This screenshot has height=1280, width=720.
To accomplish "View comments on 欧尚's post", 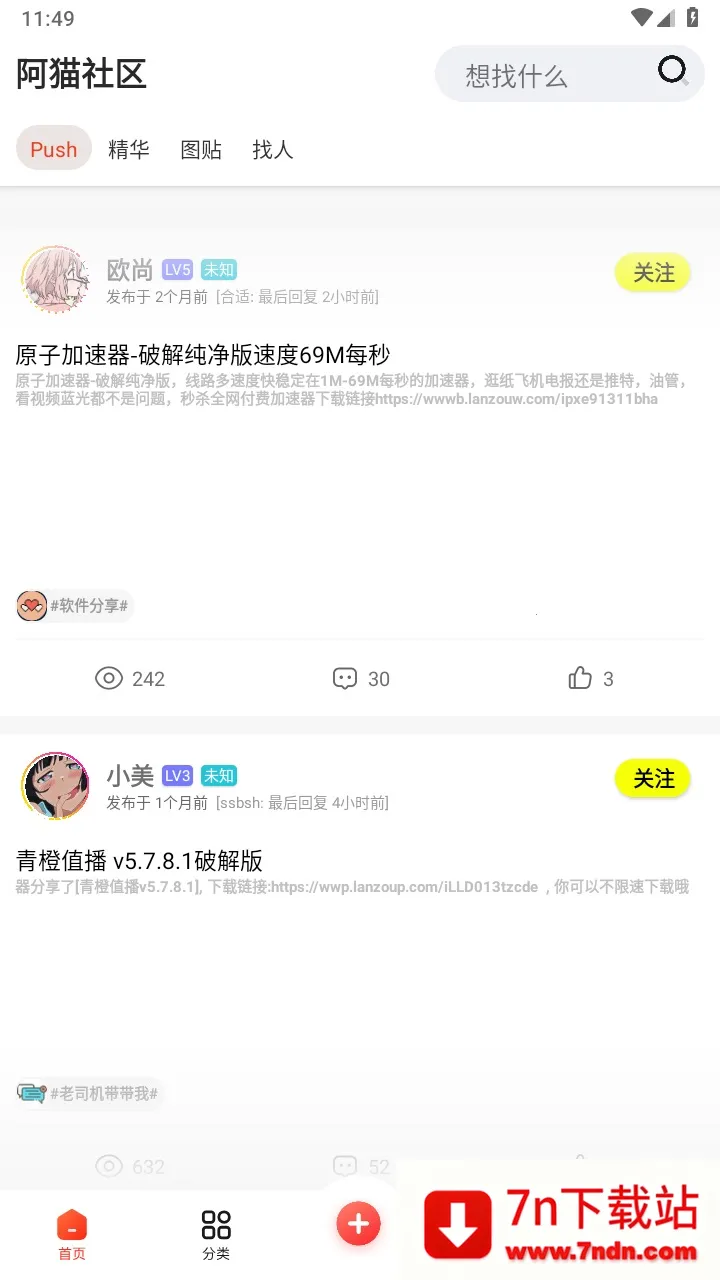I will click(361, 679).
